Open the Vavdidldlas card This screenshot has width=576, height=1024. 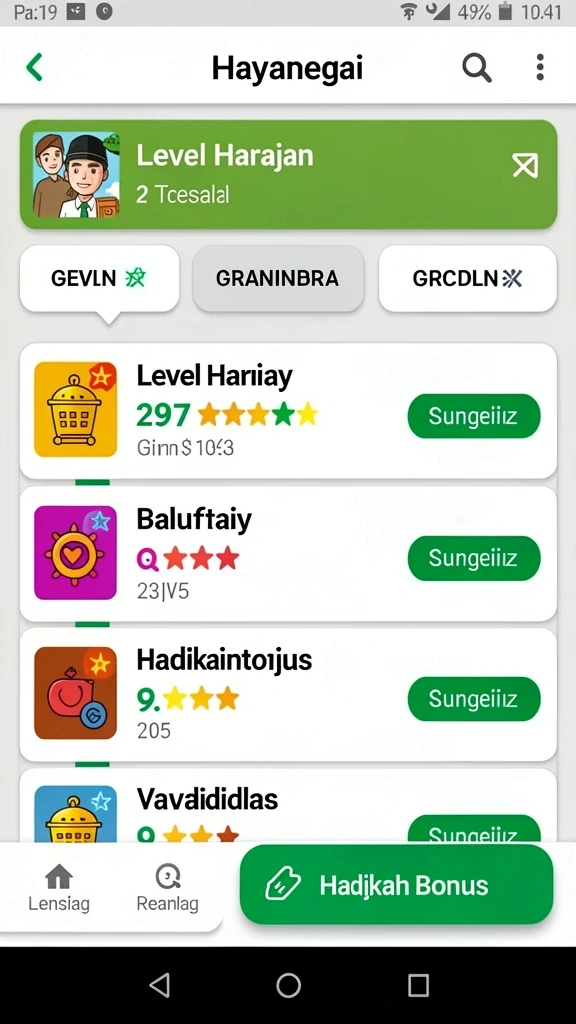tap(288, 805)
